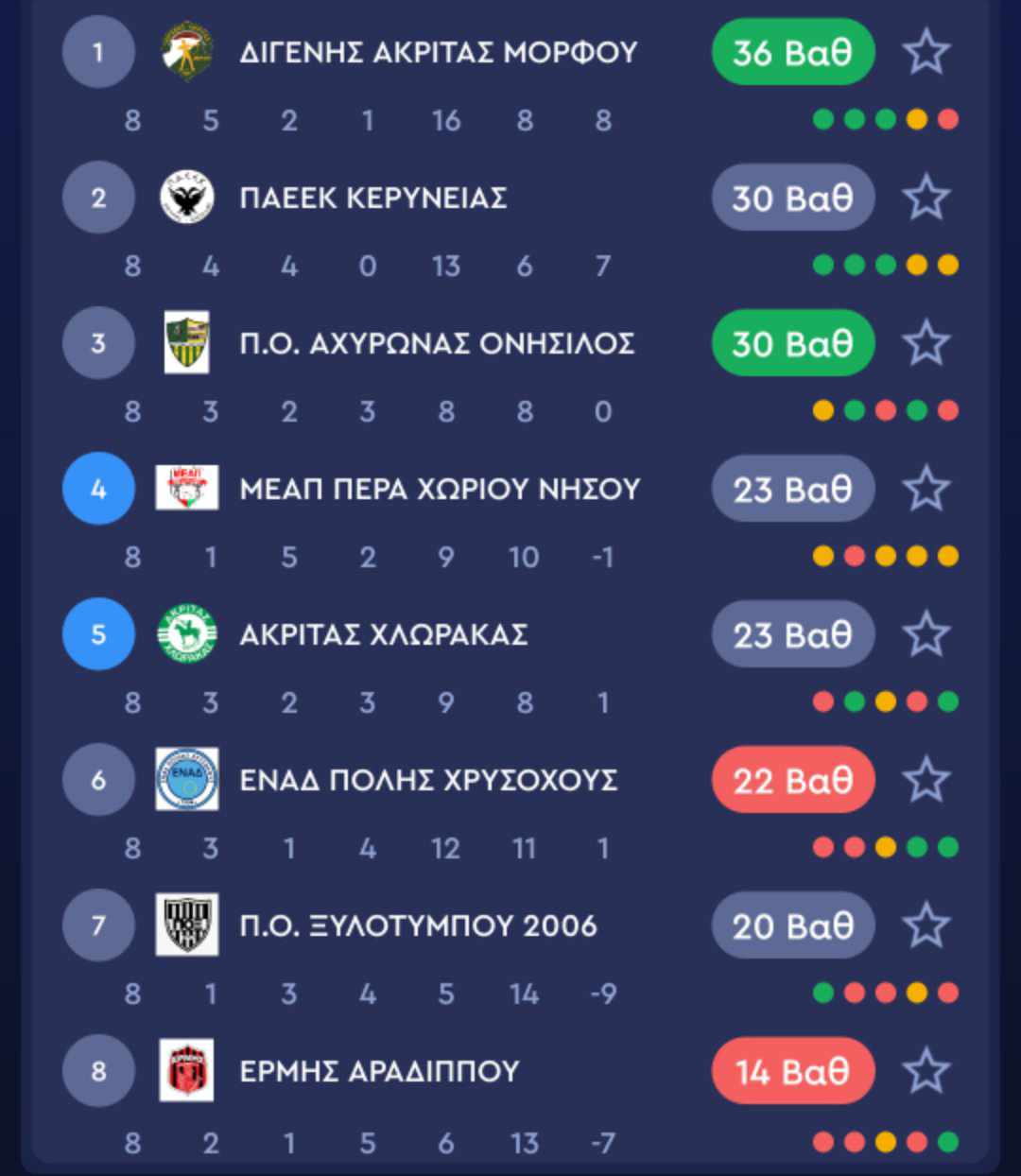
Task: Favorite ΕΝΑΔ ΠΟΛΗΣ ΧΡΥΣΟΧΟΥΣ via star icon
Action: coord(926,780)
